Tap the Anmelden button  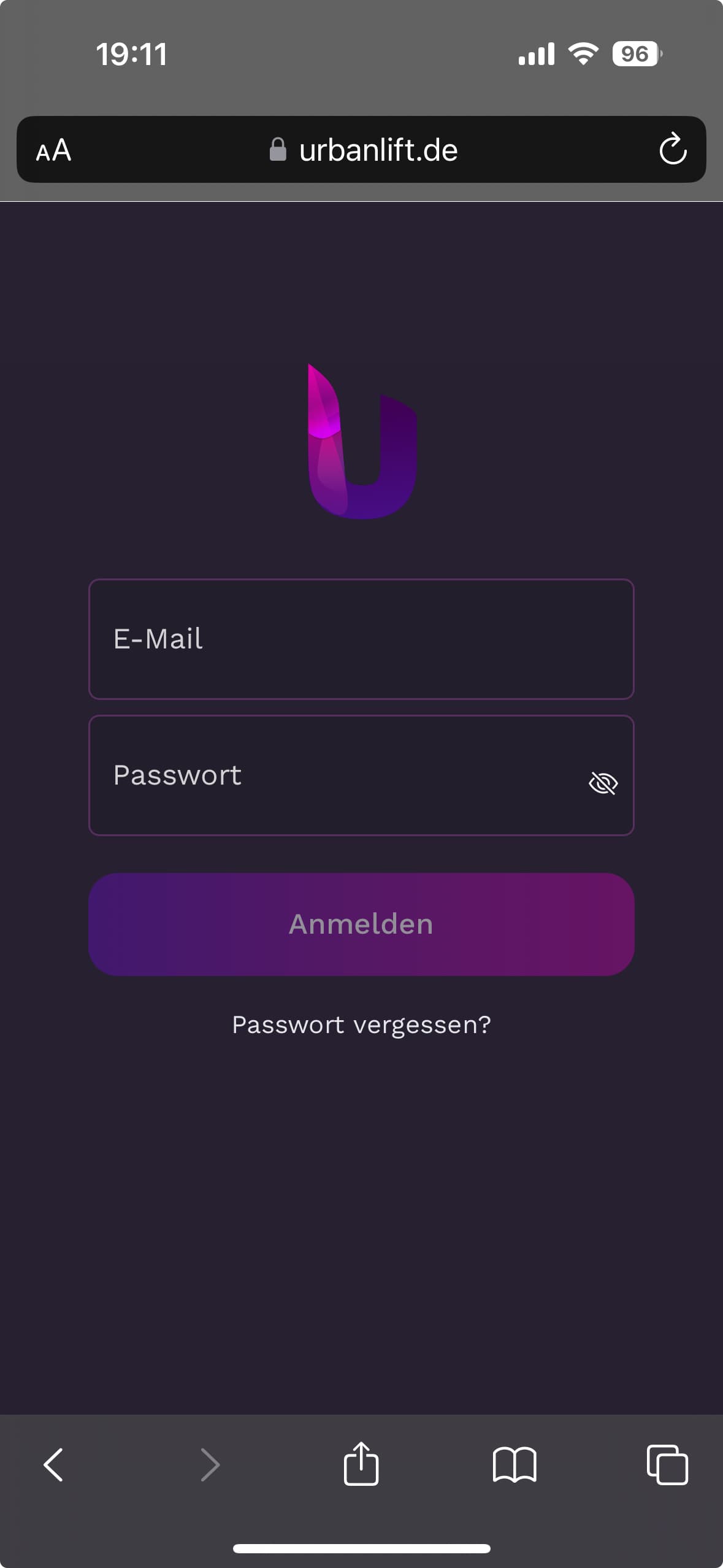361,924
